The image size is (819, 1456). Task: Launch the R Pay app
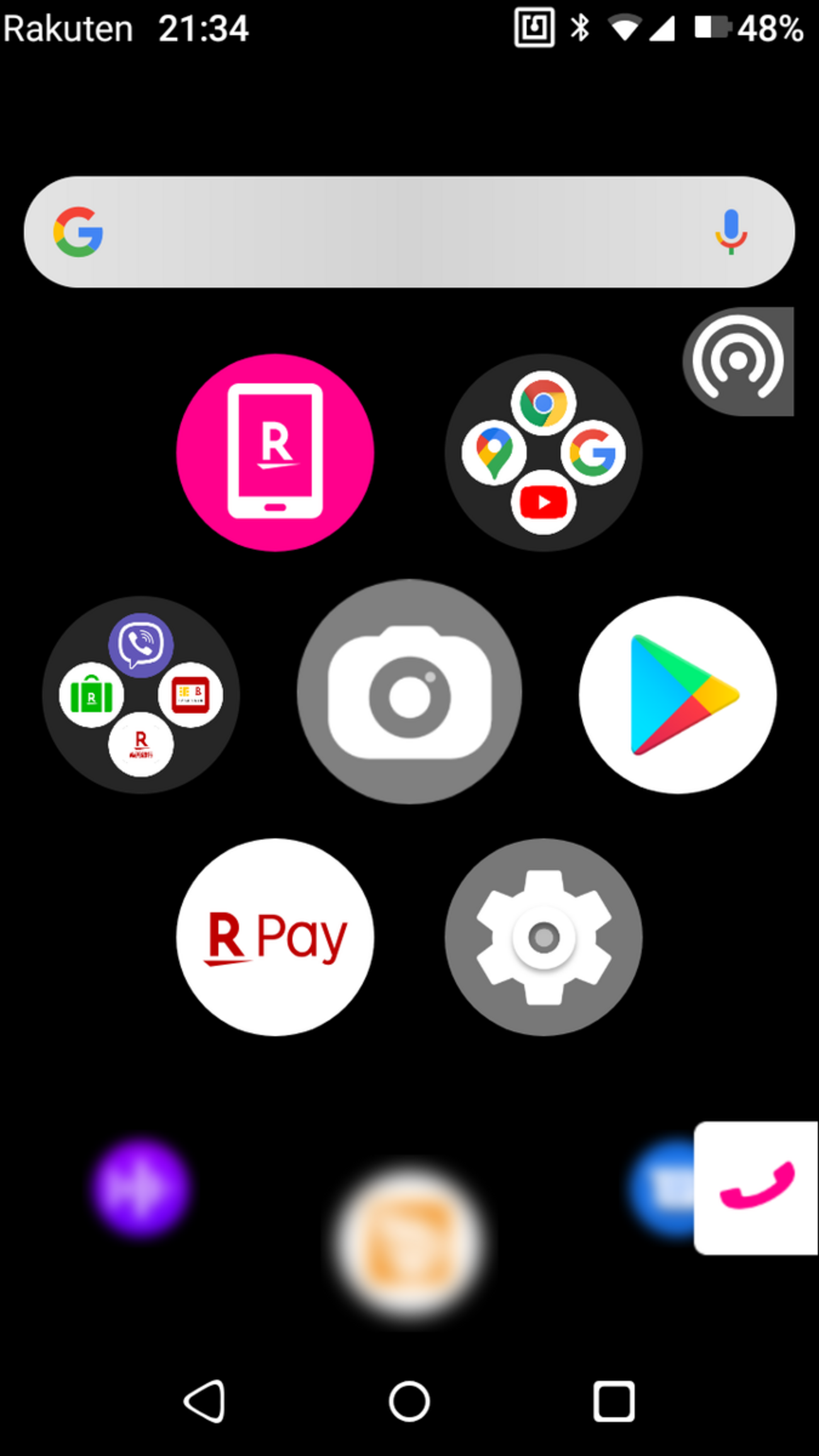275,937
